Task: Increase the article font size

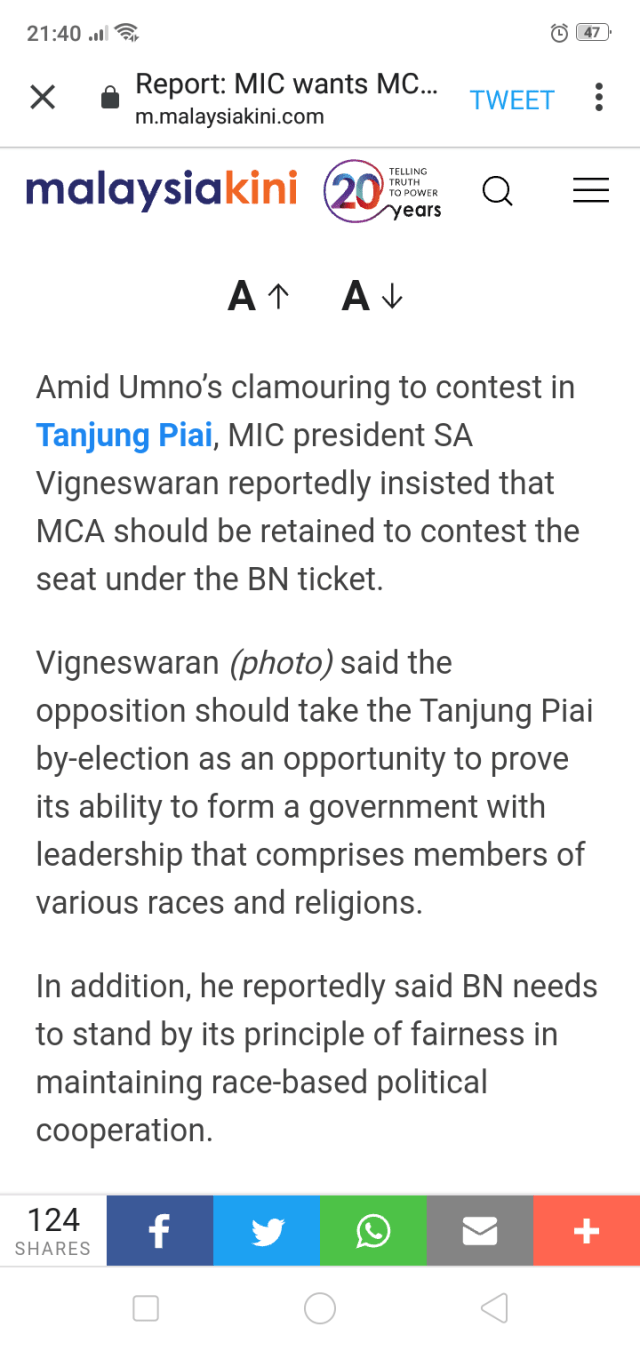Action: tap(259, 296)
